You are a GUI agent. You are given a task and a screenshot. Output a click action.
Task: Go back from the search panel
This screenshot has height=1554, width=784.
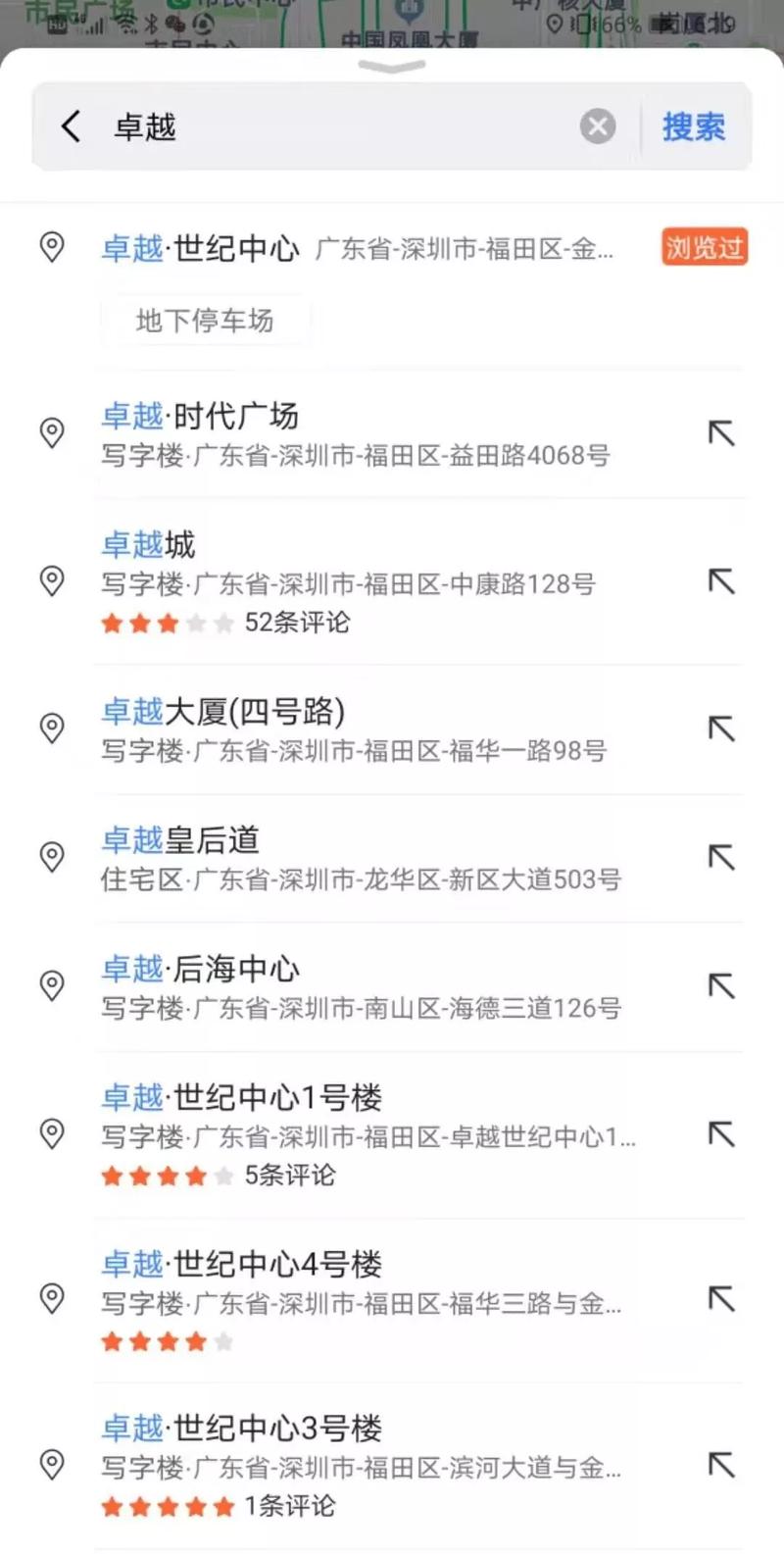coord(71,126)
